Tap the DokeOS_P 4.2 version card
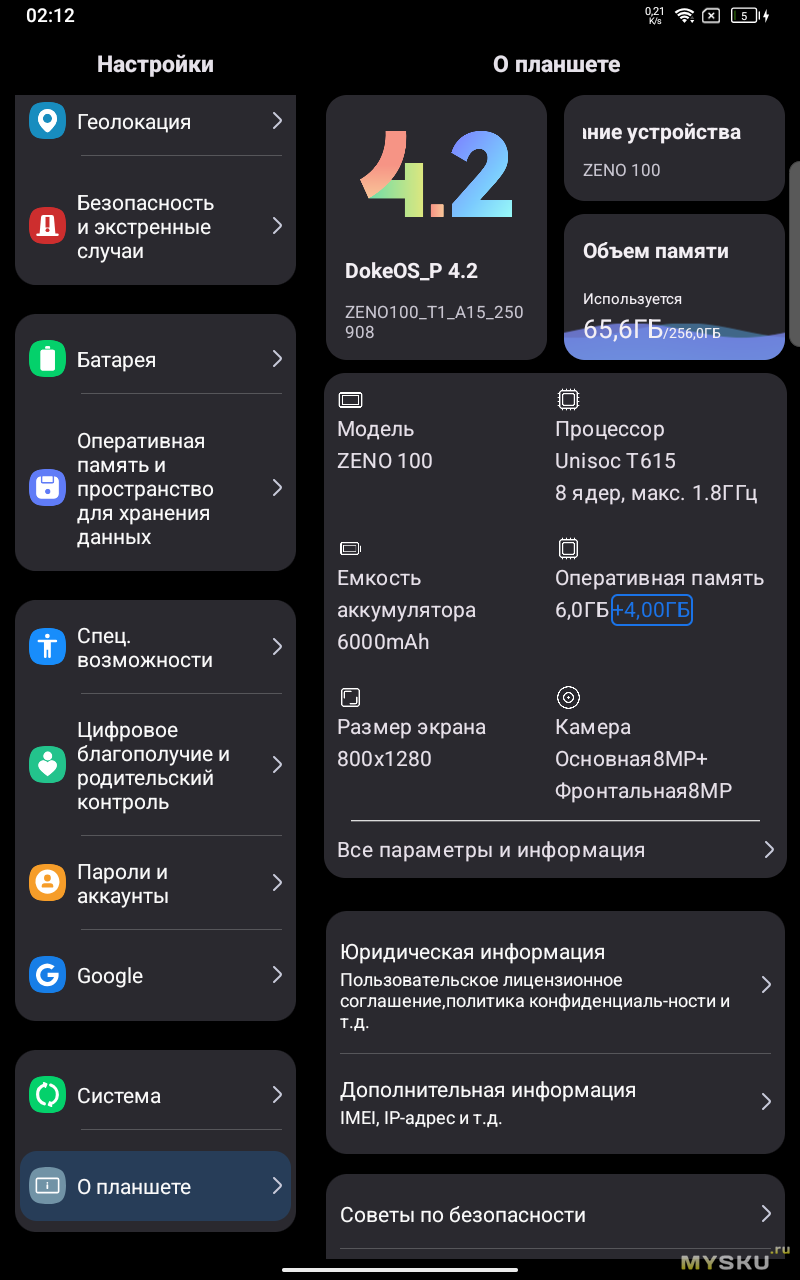This screenshot has height=1280, width=800. pyautogui.click(x=436, y=228)
